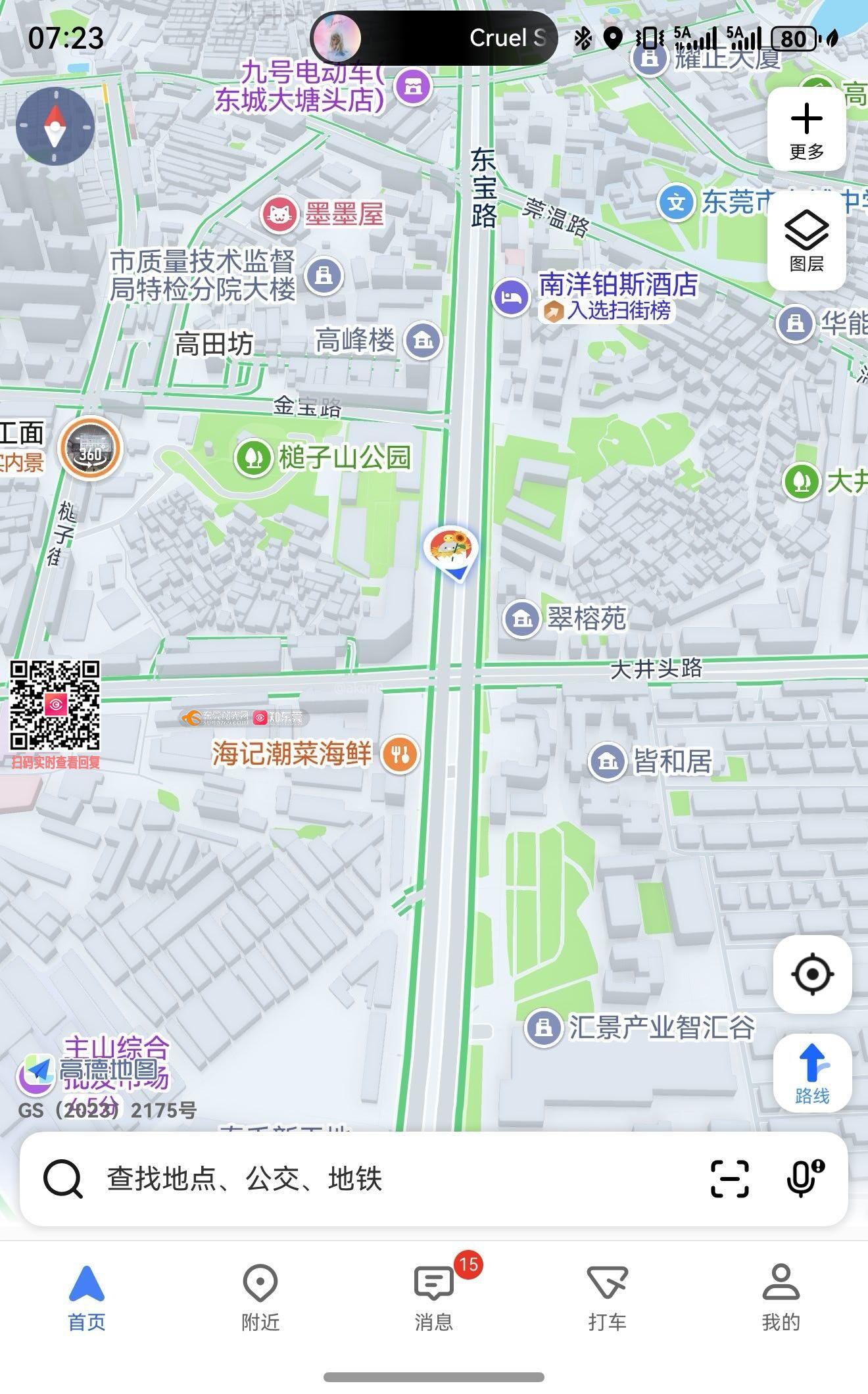Open the 360 indoor view bubble
Image resolution: width=868 pixels, height=1394 pixels.
click(x=91, y=448)
